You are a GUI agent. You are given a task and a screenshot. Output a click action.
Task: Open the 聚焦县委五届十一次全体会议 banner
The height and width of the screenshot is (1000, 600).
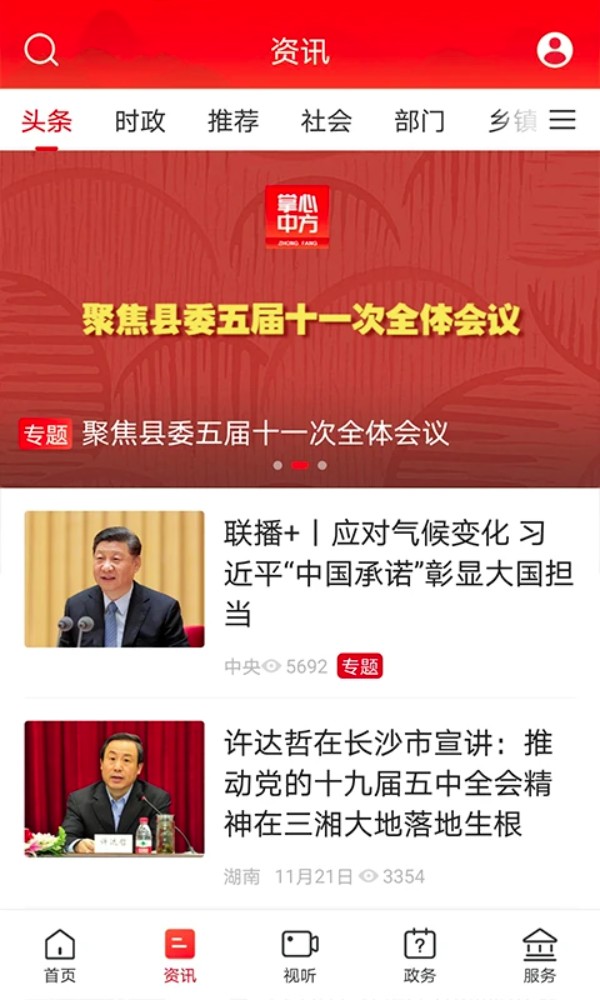pos(300,320)
